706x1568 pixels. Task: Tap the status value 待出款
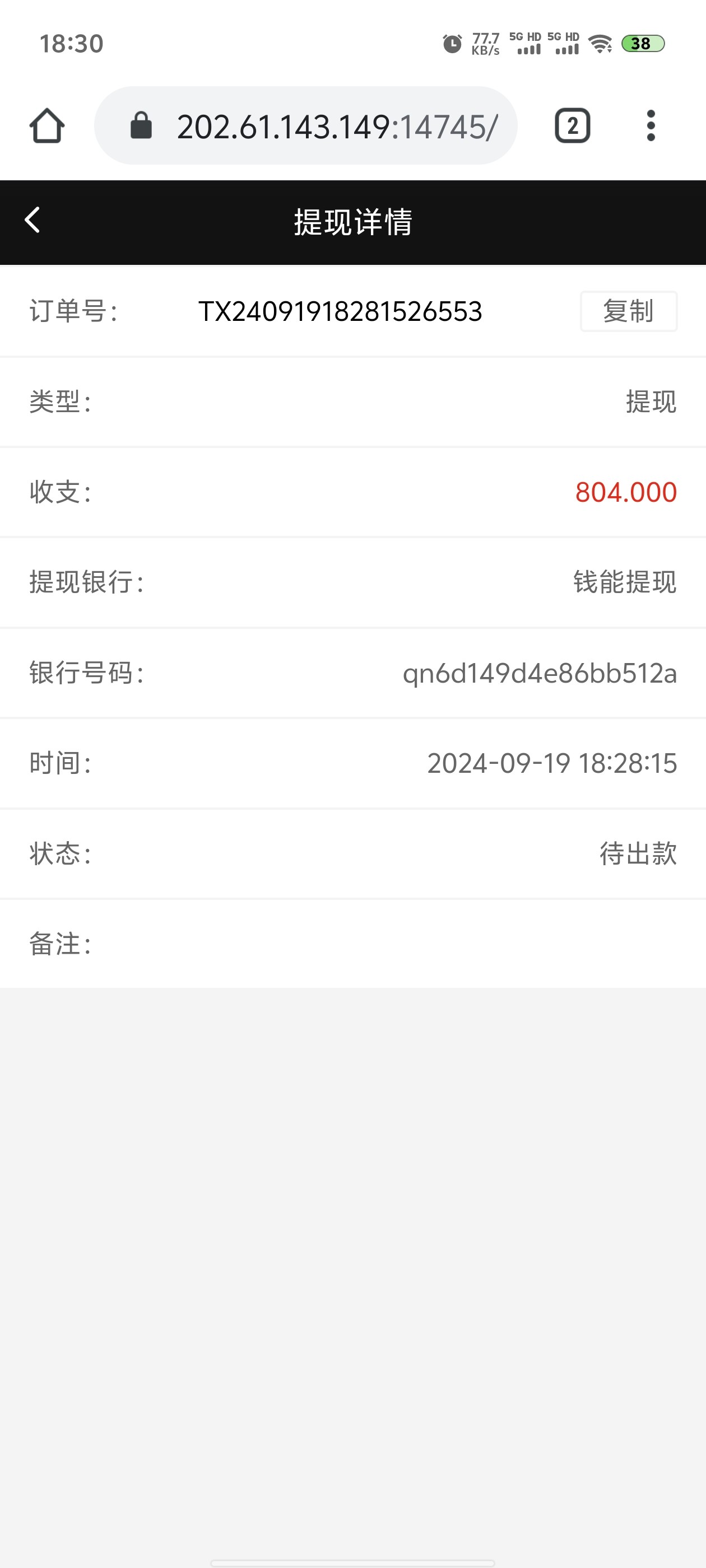tap(637, 853)
